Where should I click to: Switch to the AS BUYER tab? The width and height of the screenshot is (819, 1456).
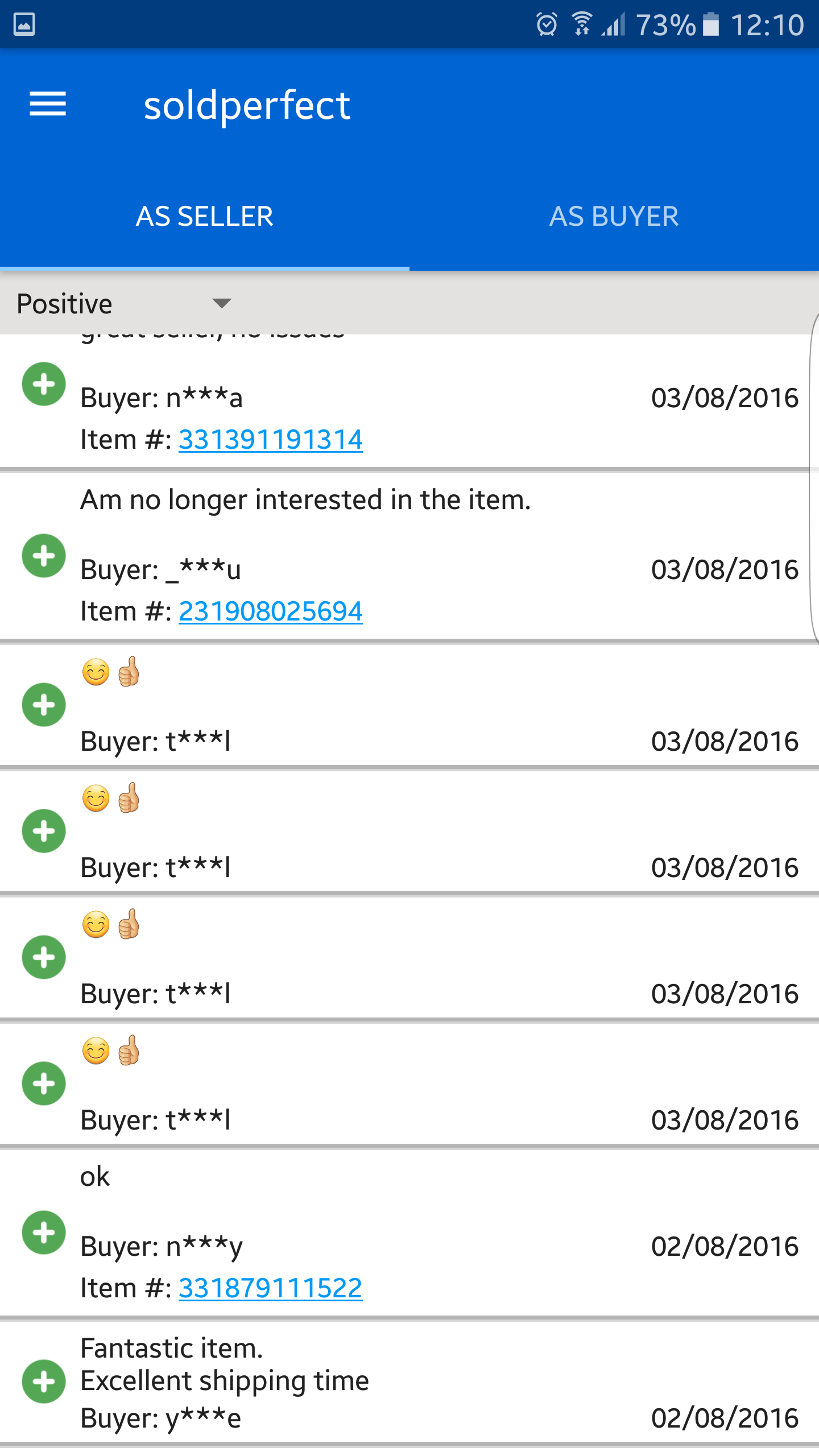pyautogui.click(x=614, y=217)
